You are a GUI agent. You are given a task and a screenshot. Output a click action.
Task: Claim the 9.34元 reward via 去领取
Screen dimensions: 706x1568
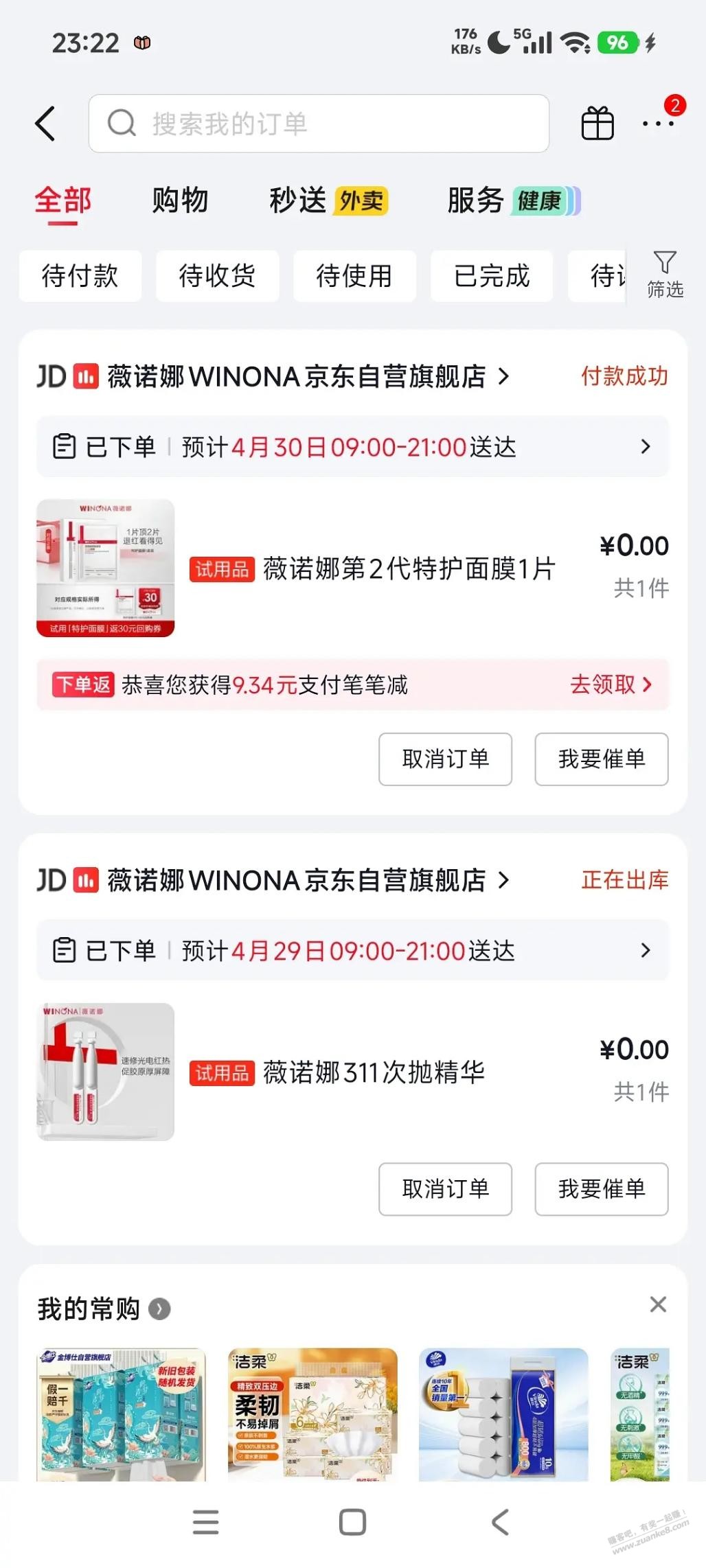pos(610,684)
